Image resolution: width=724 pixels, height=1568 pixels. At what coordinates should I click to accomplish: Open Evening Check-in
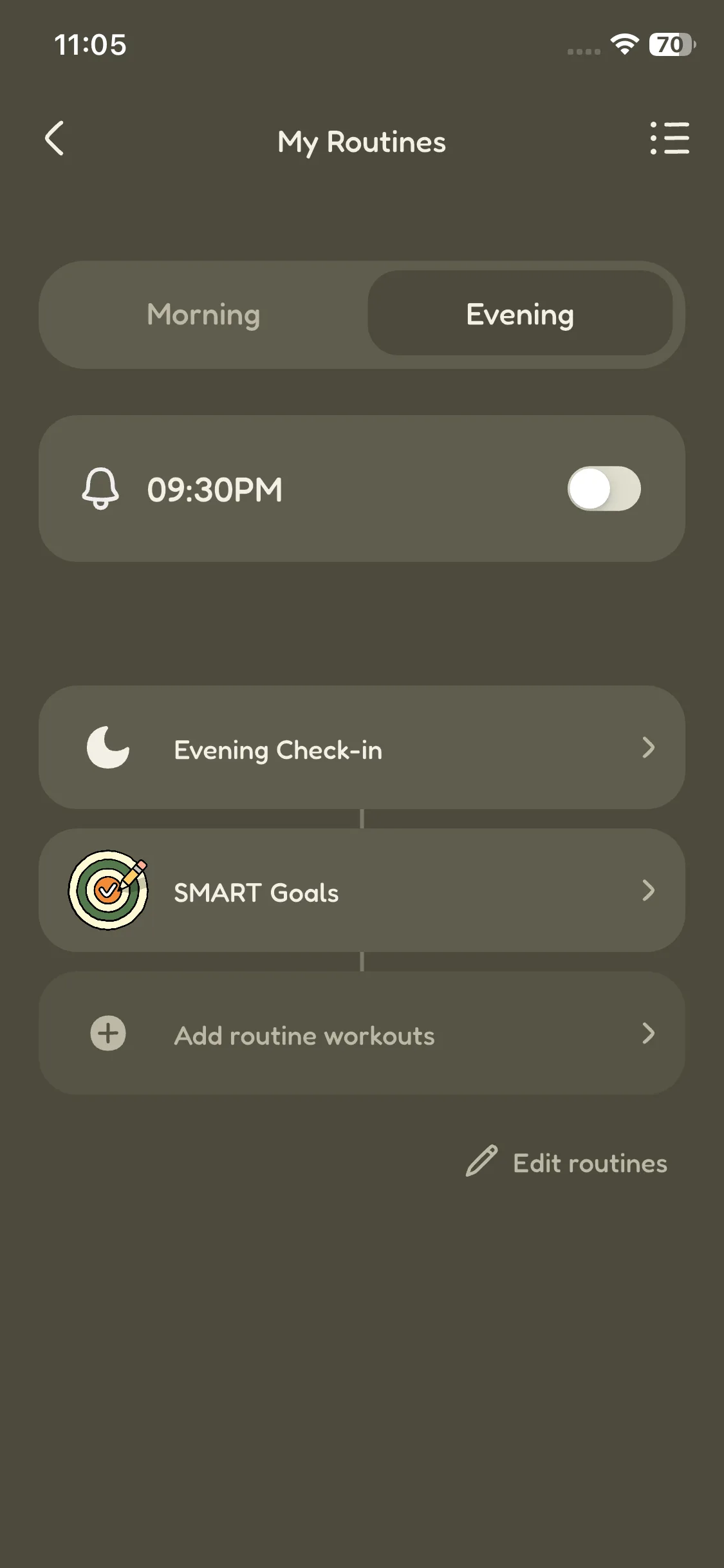(x=362, y=748)
